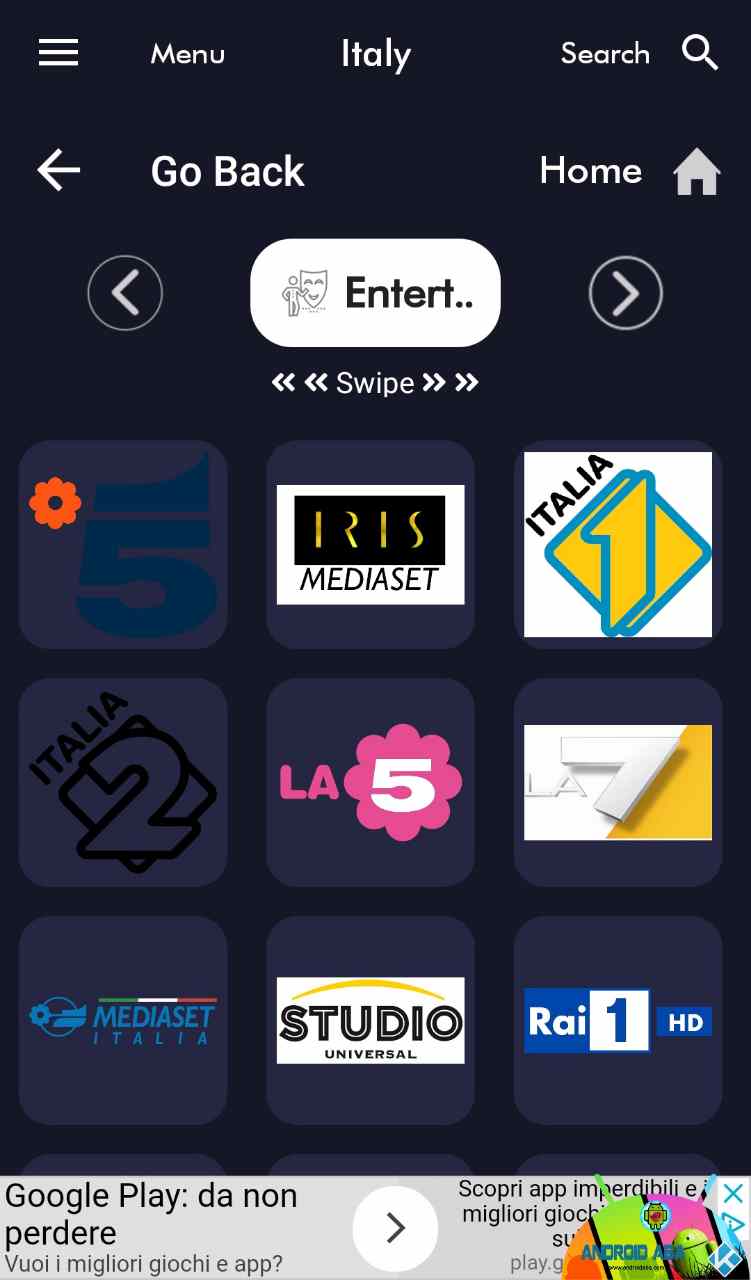The image size is (751, 1280).
Task: Open the Mediaset Italia channel
Action: point(123,1020)
